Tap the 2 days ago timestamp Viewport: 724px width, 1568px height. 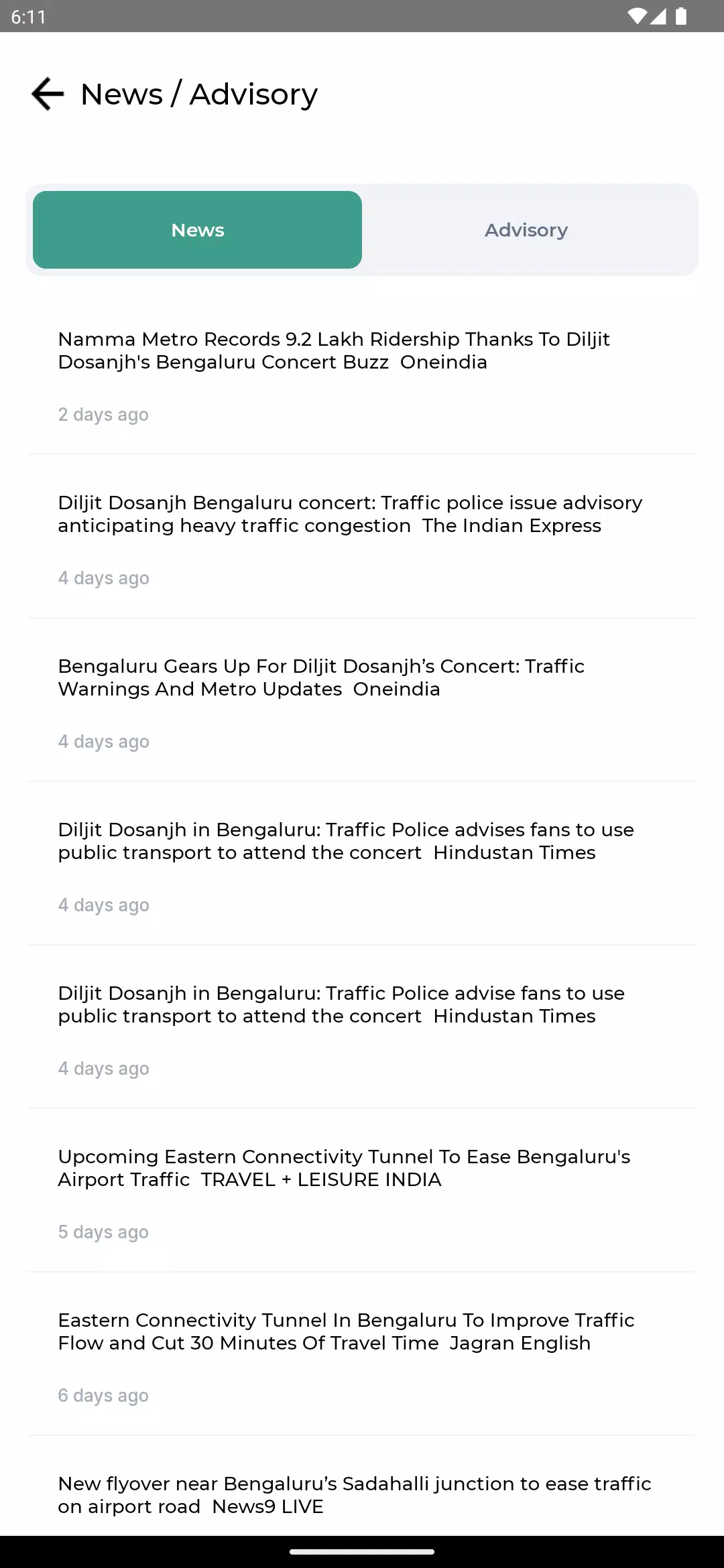(103, 414)
